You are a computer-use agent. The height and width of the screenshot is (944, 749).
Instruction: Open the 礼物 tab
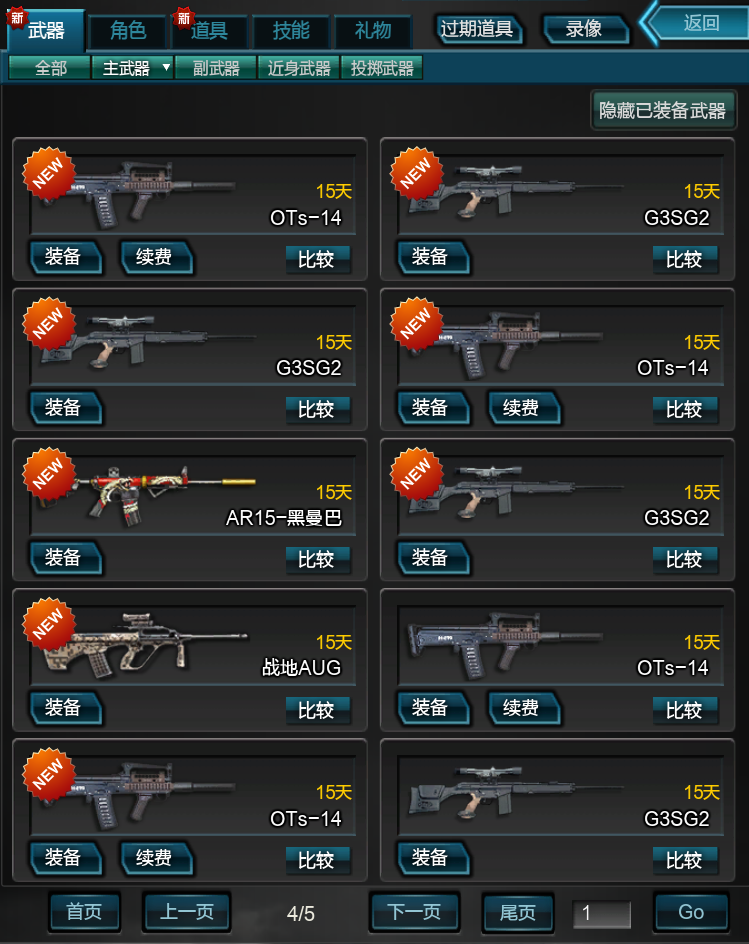(373, 31)
